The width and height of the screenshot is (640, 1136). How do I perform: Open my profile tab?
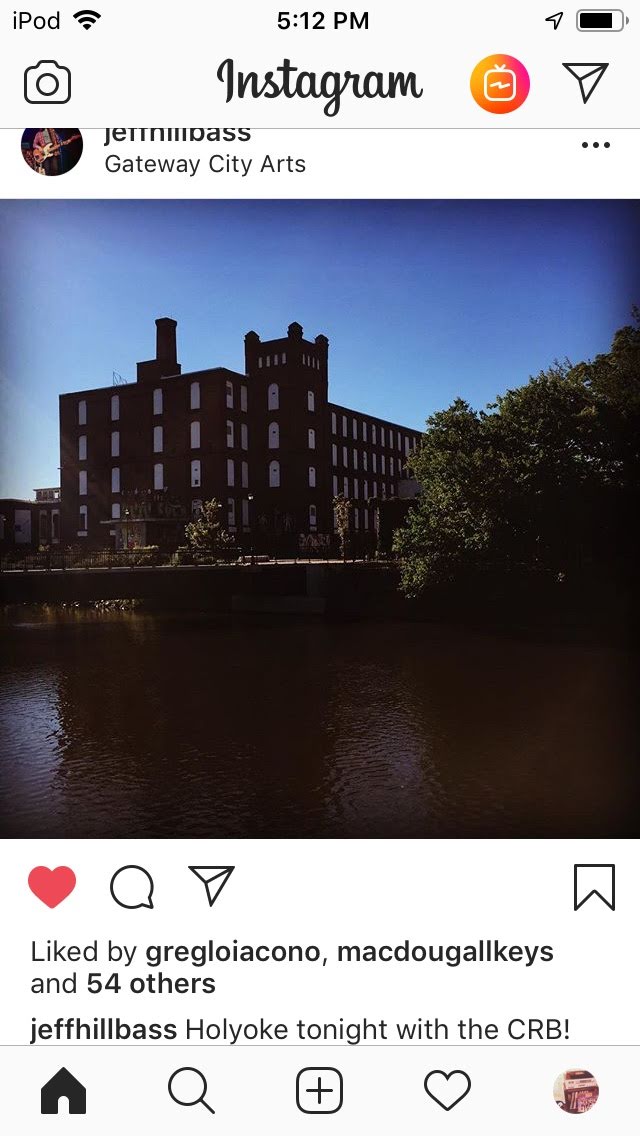coord(575,1091)
